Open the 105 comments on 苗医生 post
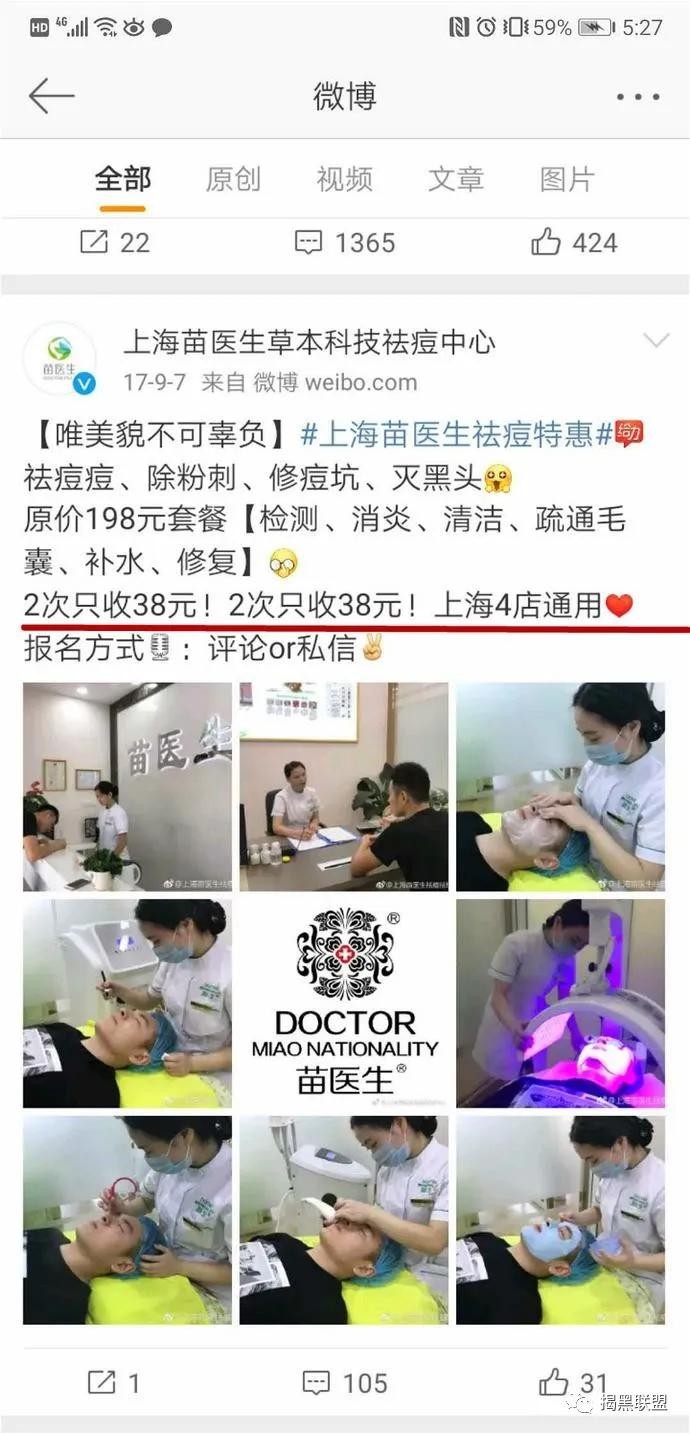This screenshot has height=1434, width=690. tap(344, 1383)
